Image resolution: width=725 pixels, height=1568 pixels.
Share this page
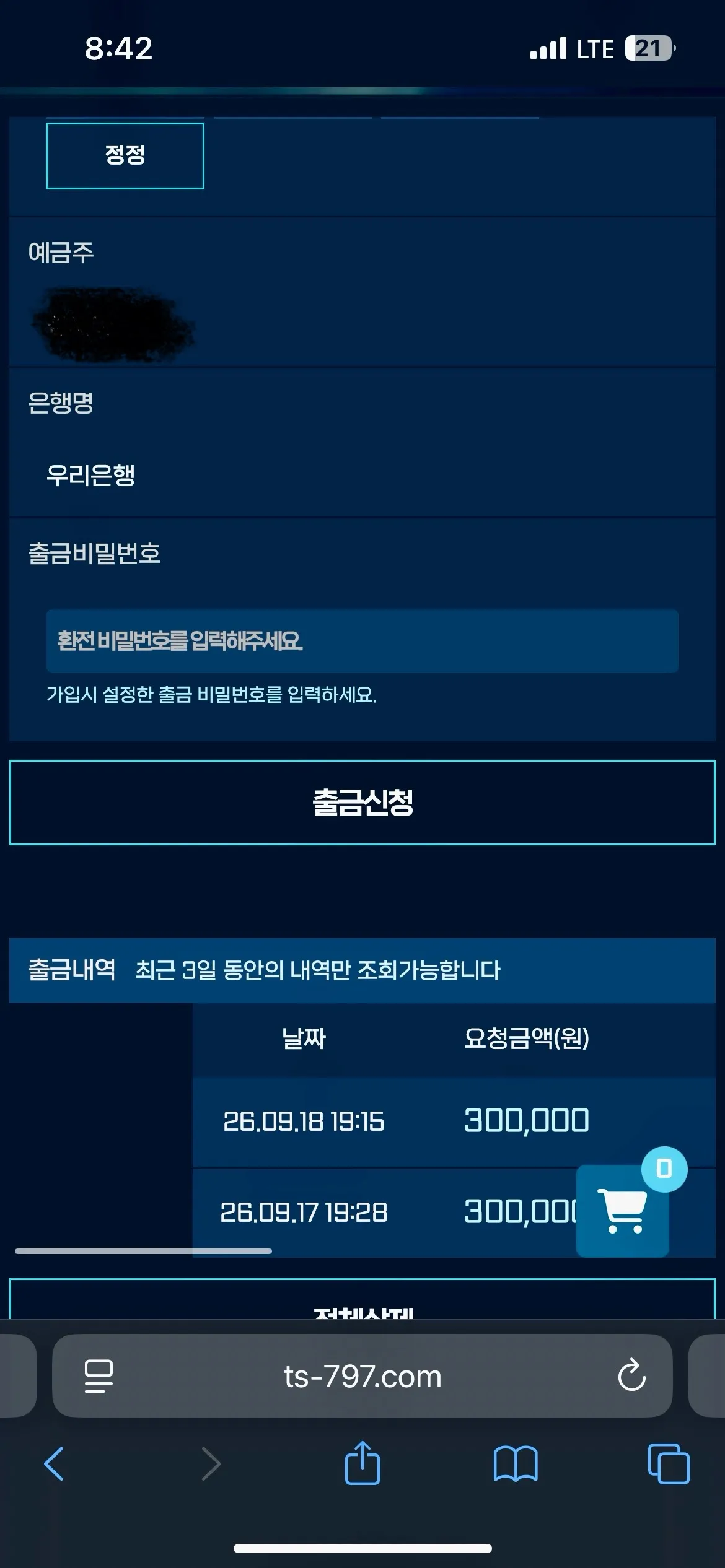(x=362, y=1463)
